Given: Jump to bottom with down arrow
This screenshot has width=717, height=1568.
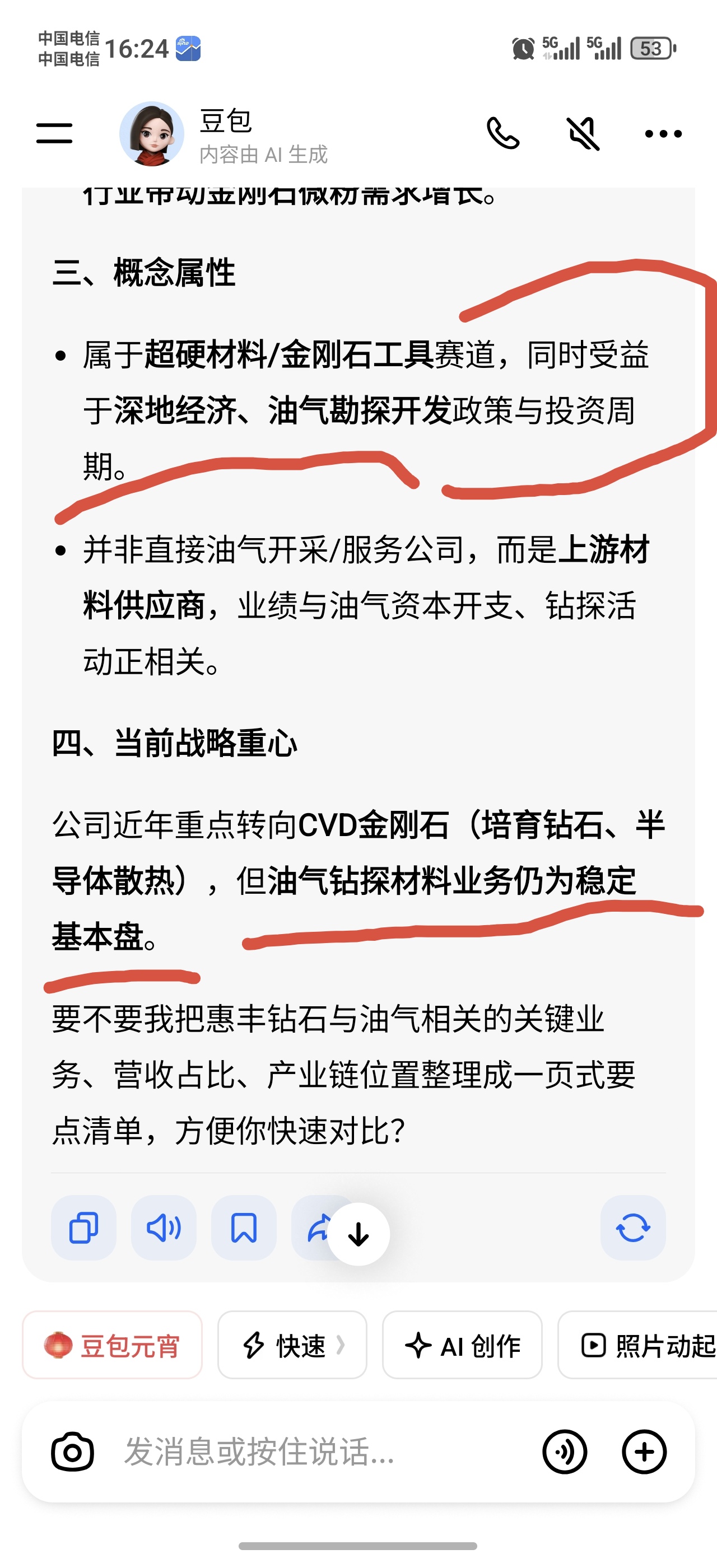Looking at the screenshot, I should click(358, 1234).
